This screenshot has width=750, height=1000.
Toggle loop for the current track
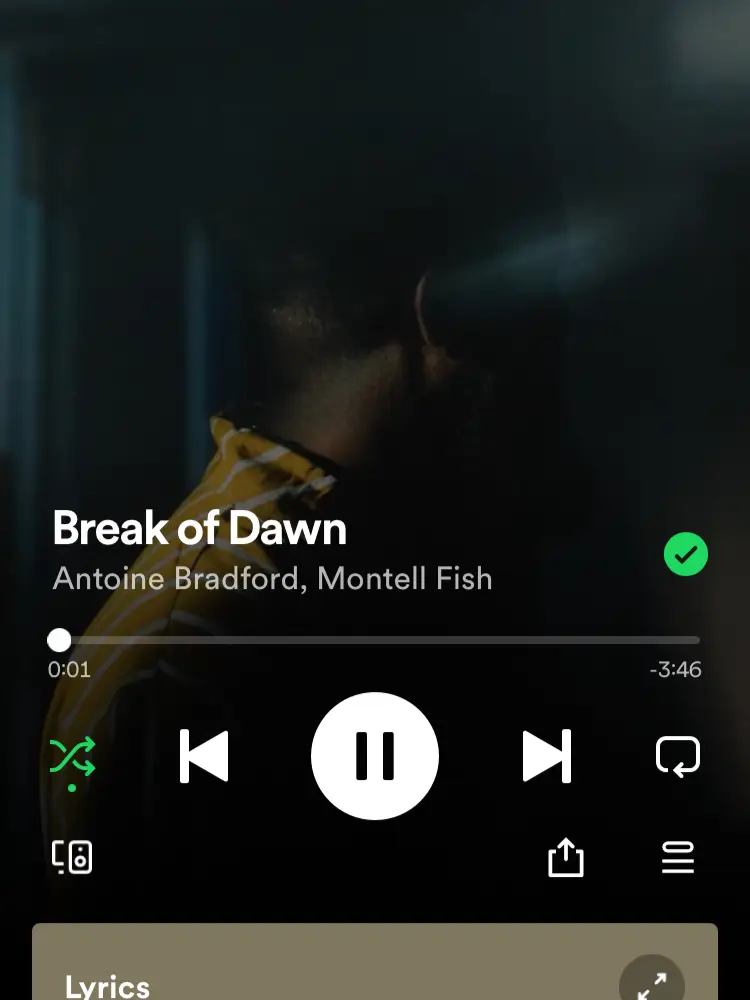[678, 757]
